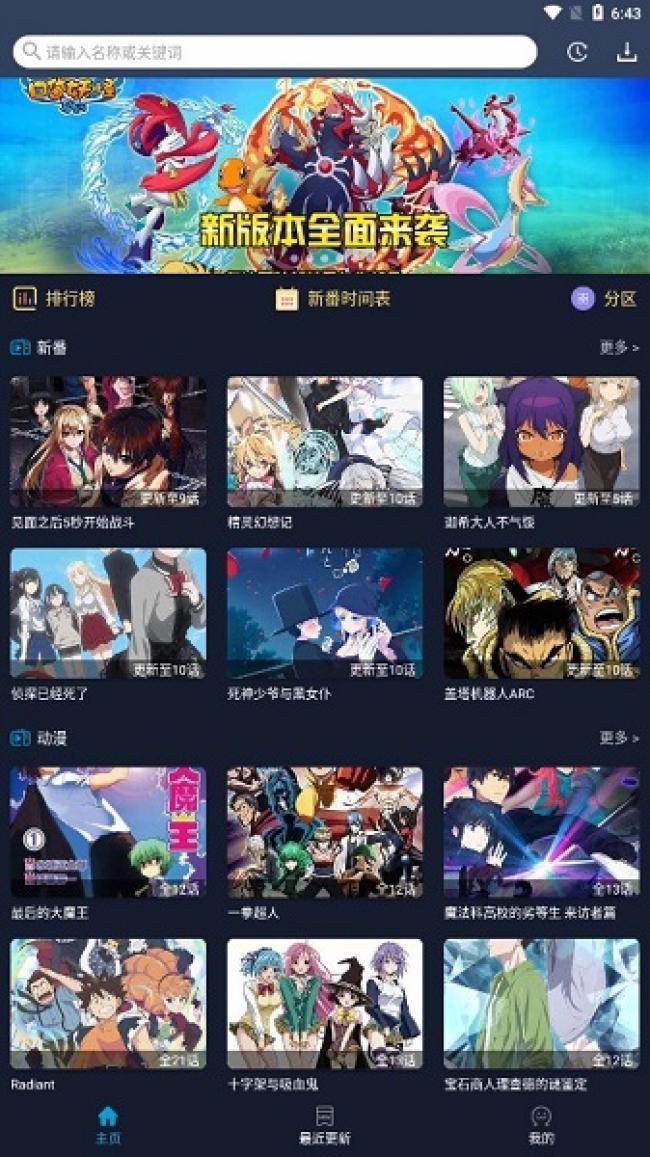This screenshot has height=1157, width=650.
Task: Open the Radiant anime card
Action: coord(108,1003)
